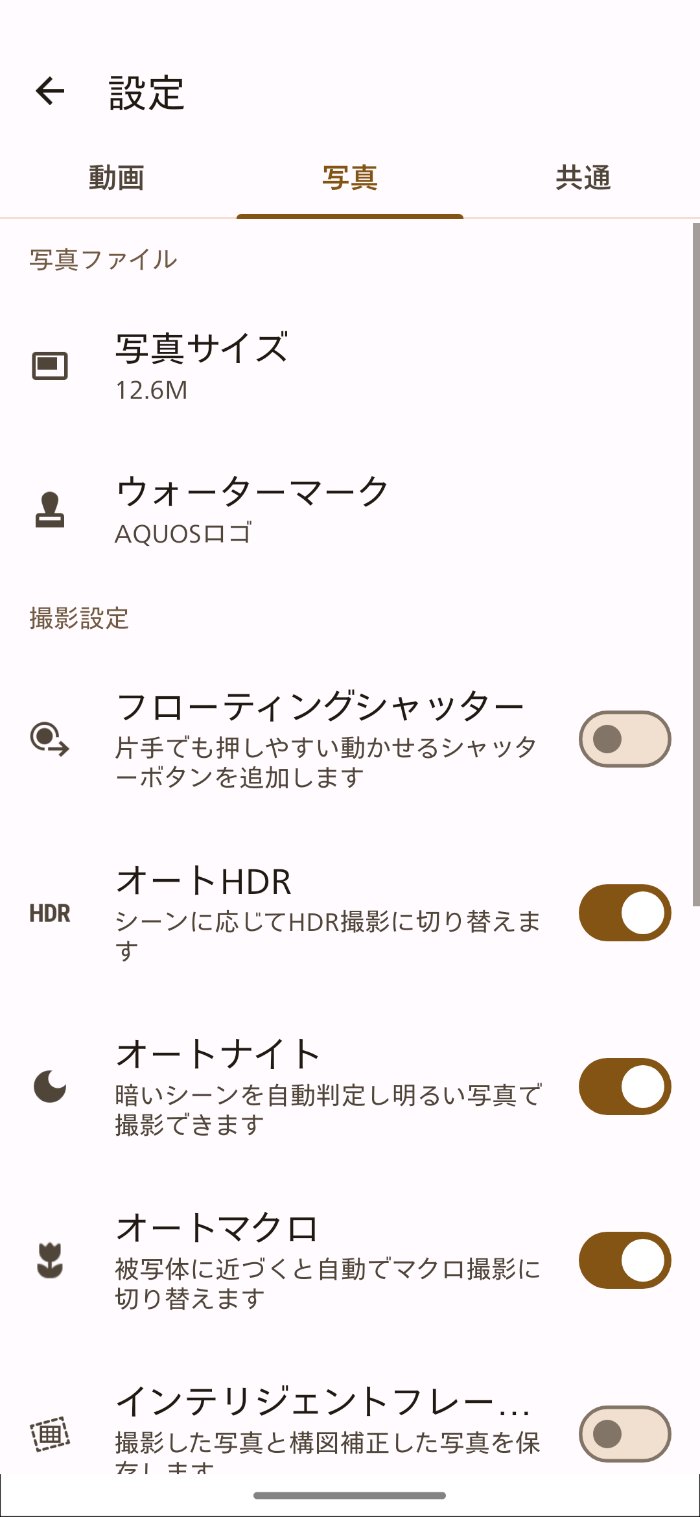Toggle off the オートマクロ switch
The image size is (700, 1517).
click(x=624, y=1260)
